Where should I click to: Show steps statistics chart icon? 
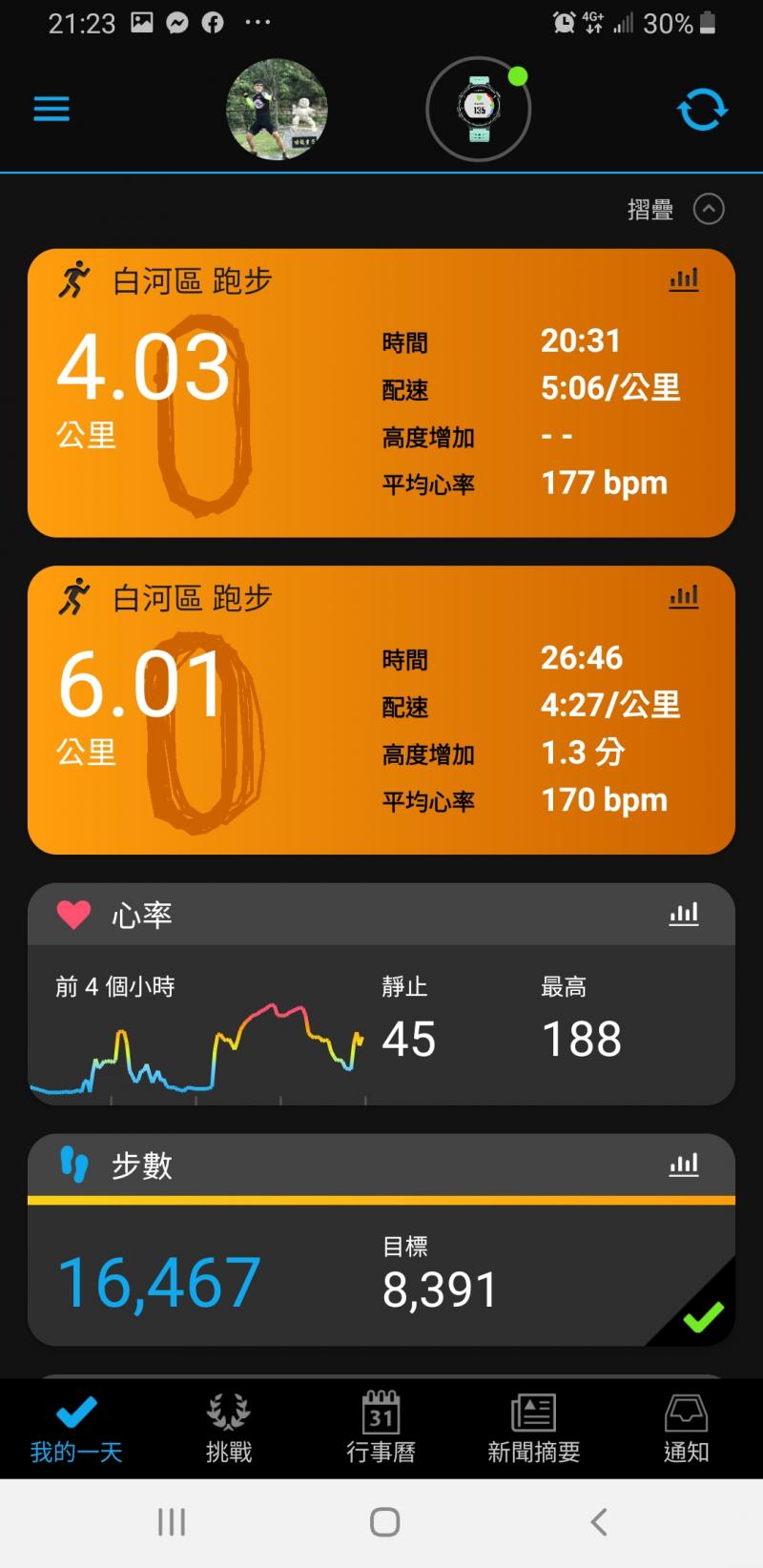tap(683, 1165)
